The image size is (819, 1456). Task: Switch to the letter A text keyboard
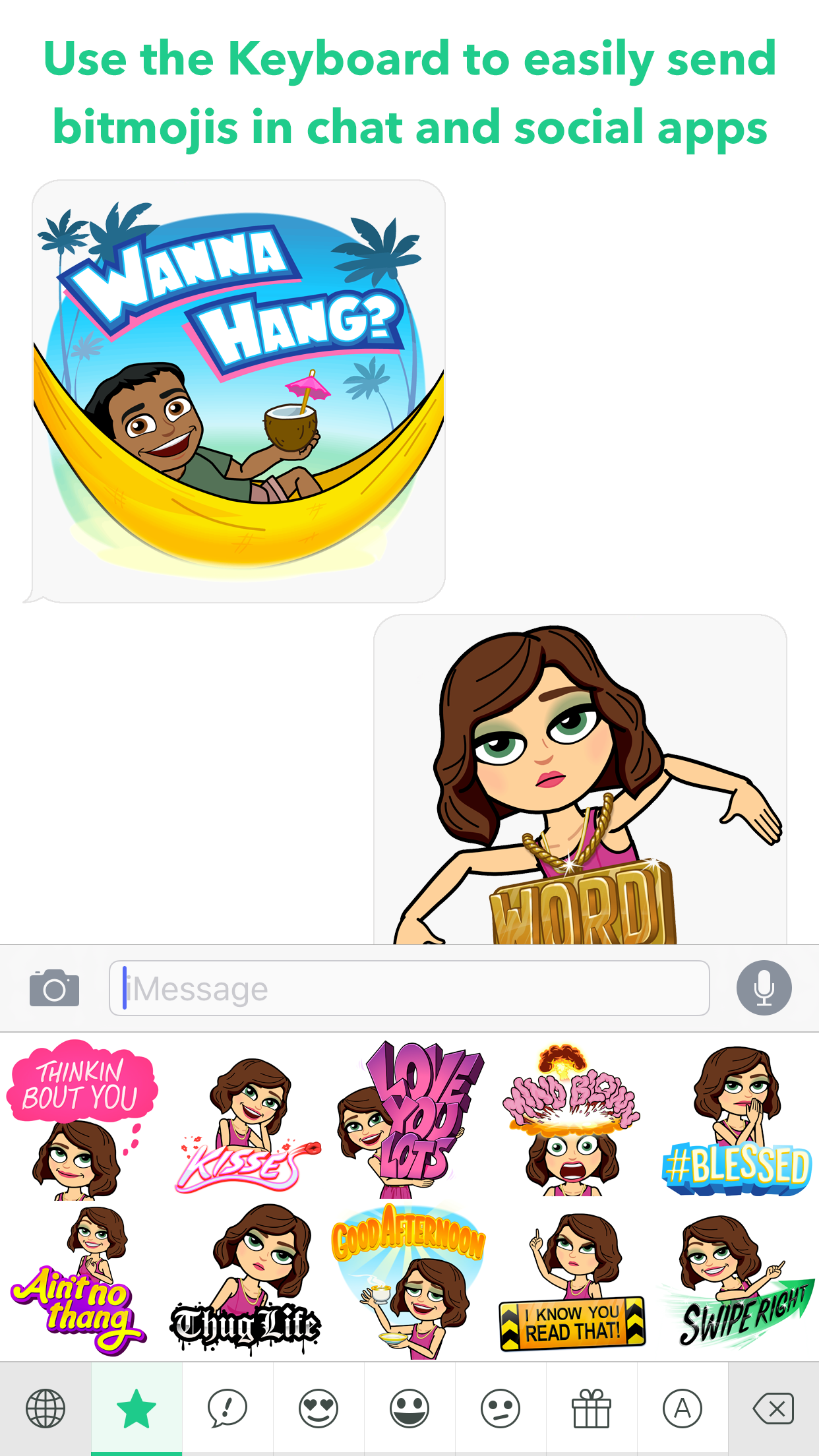tap(682, 1409)
